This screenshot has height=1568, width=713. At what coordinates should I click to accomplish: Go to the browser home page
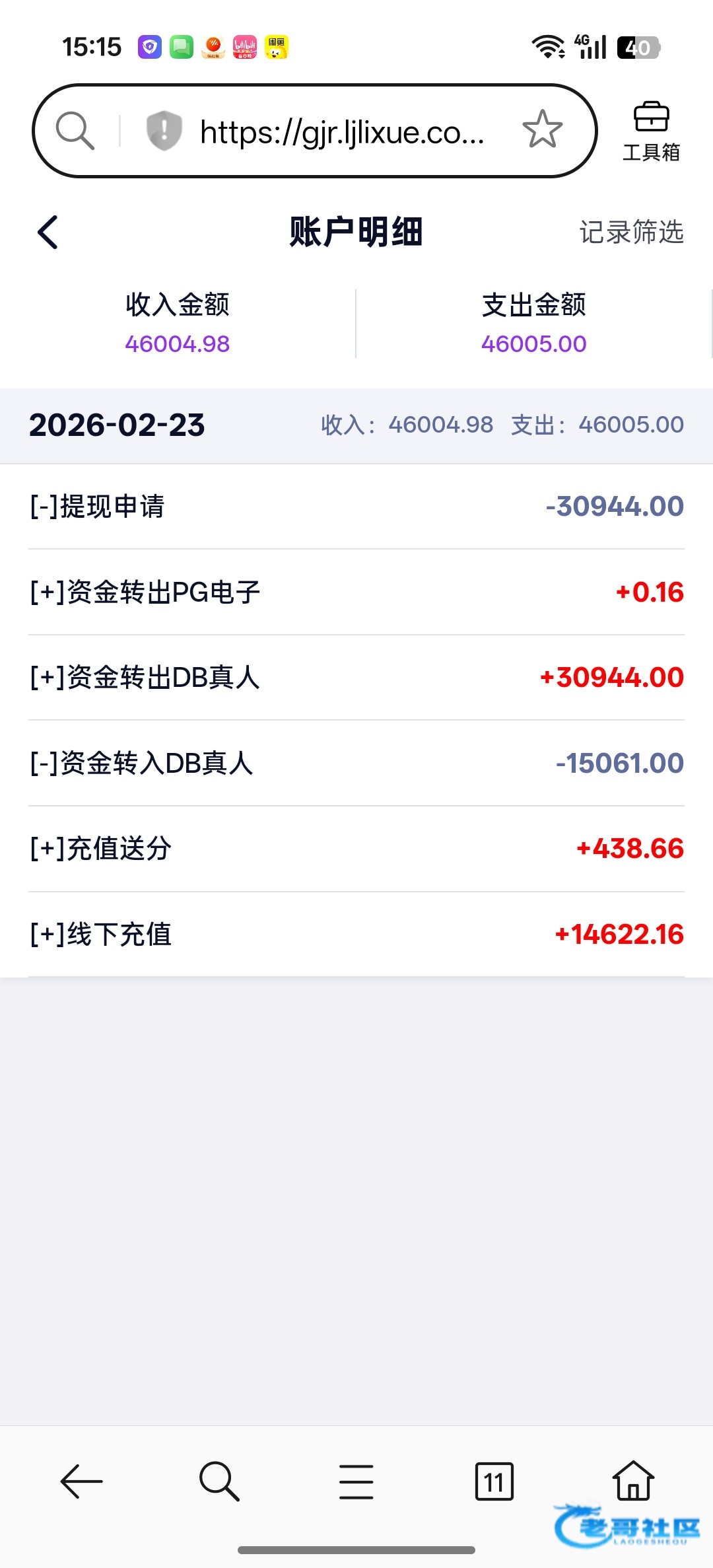[x=633, y=1479]
